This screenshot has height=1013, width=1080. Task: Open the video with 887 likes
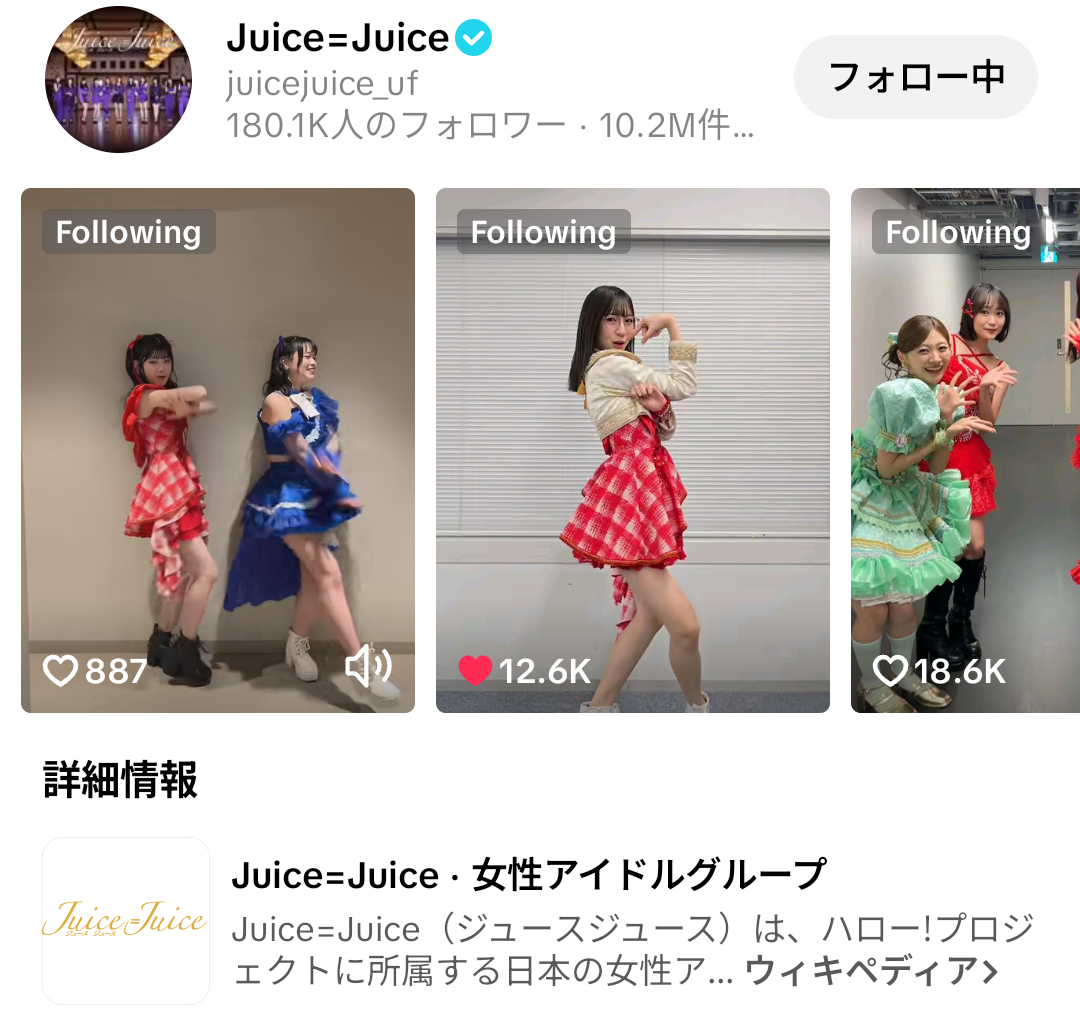click(217, 450)
